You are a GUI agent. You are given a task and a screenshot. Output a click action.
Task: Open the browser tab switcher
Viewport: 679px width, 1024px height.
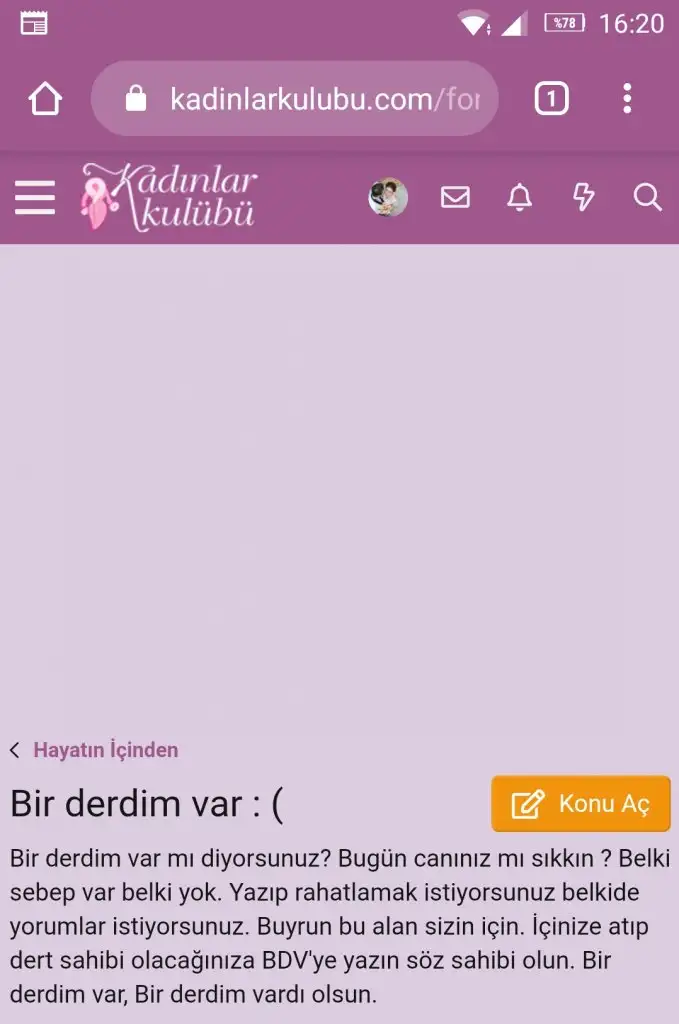(551, 99)
